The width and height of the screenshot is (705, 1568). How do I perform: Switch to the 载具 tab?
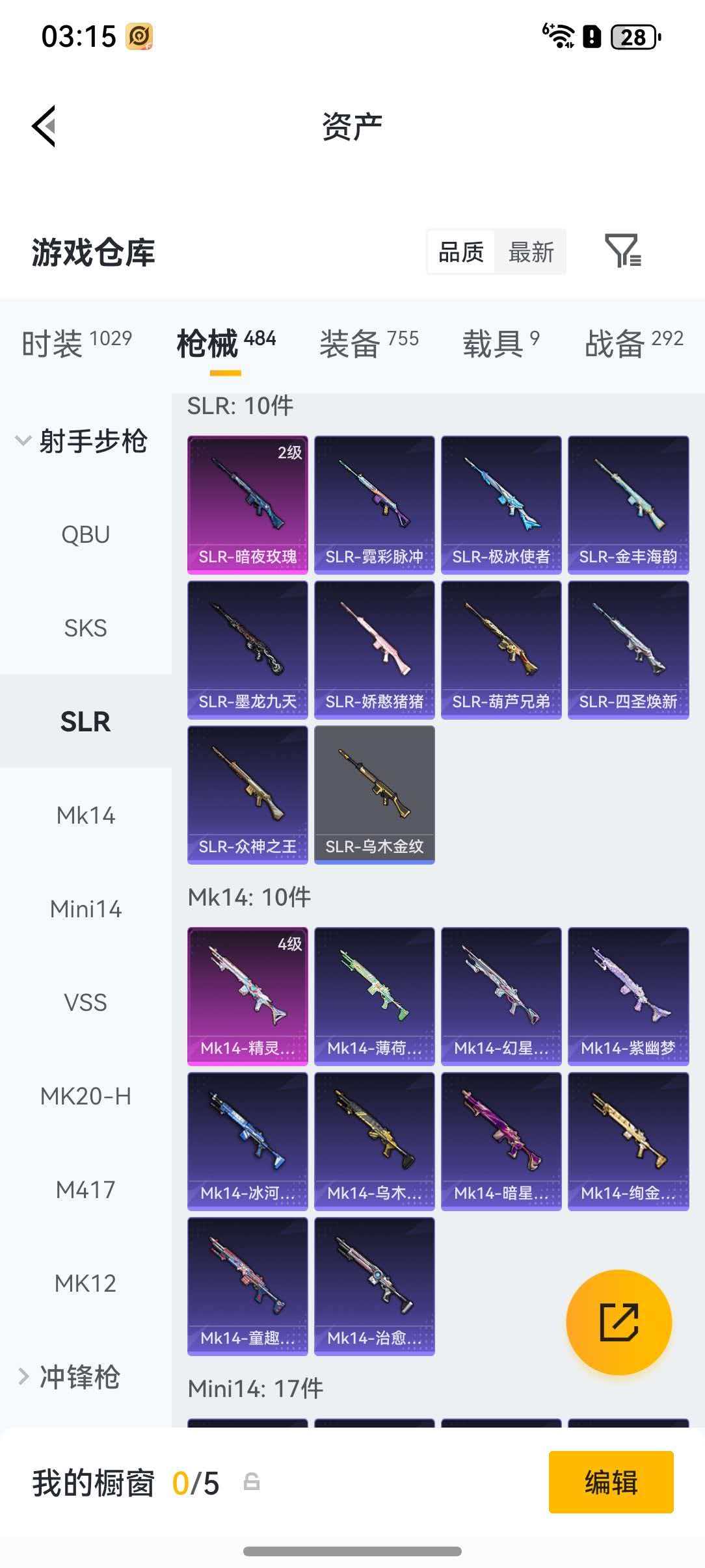[x=500, y=342]
